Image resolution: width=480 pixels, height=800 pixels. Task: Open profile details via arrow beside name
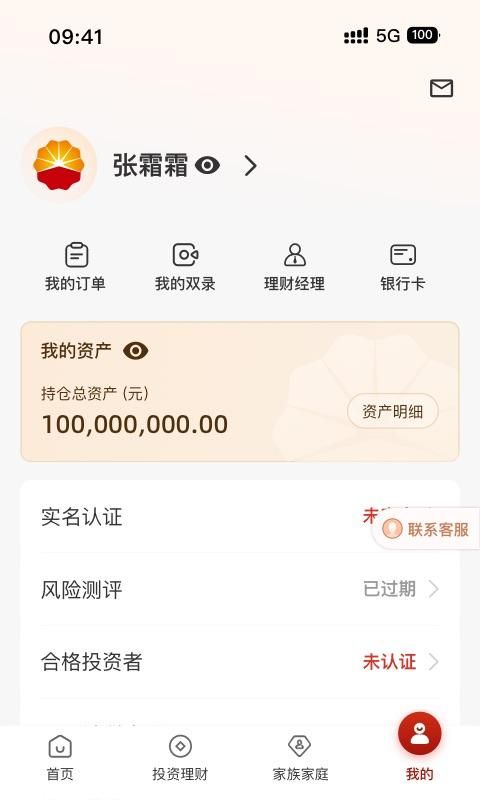click(x=250, y=166)
